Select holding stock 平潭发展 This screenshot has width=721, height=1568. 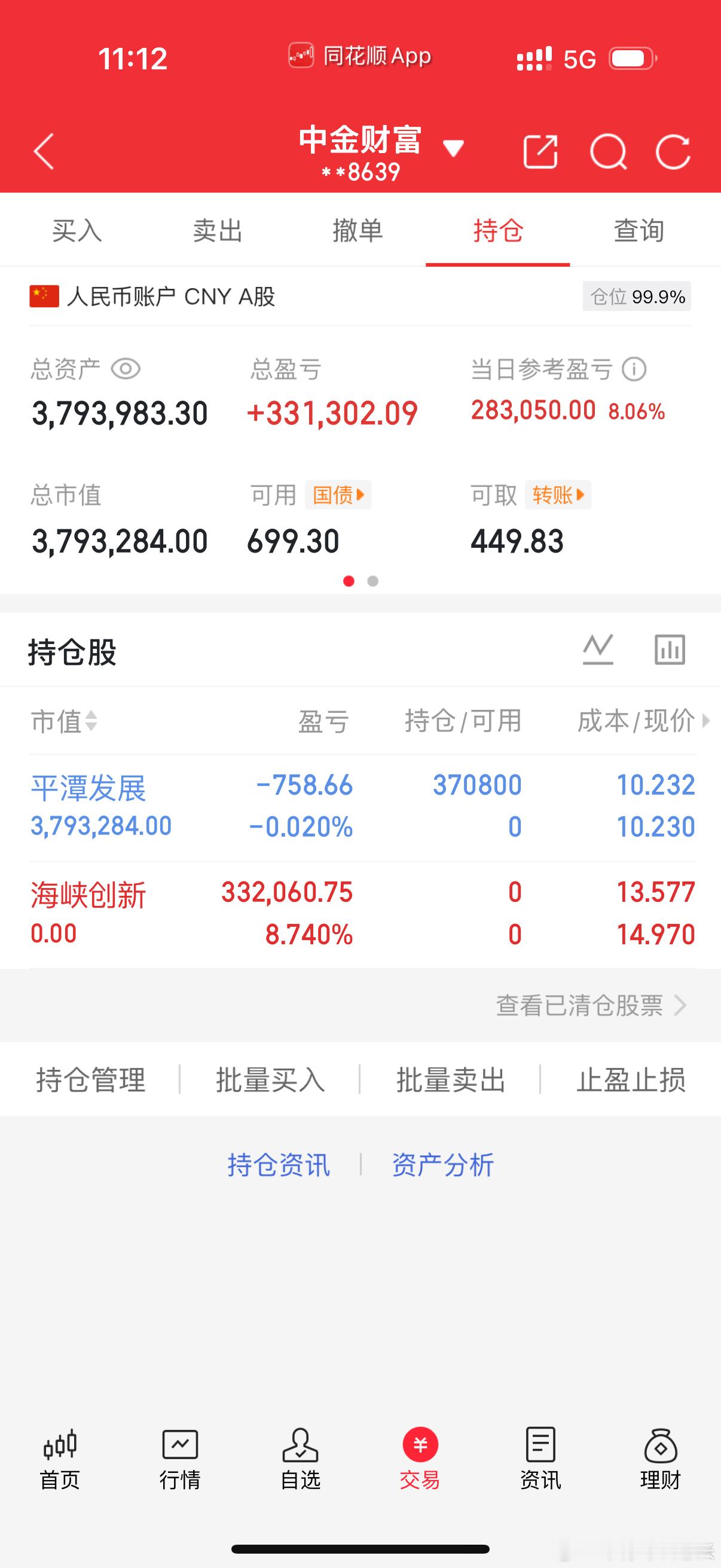tap(89, 786)
